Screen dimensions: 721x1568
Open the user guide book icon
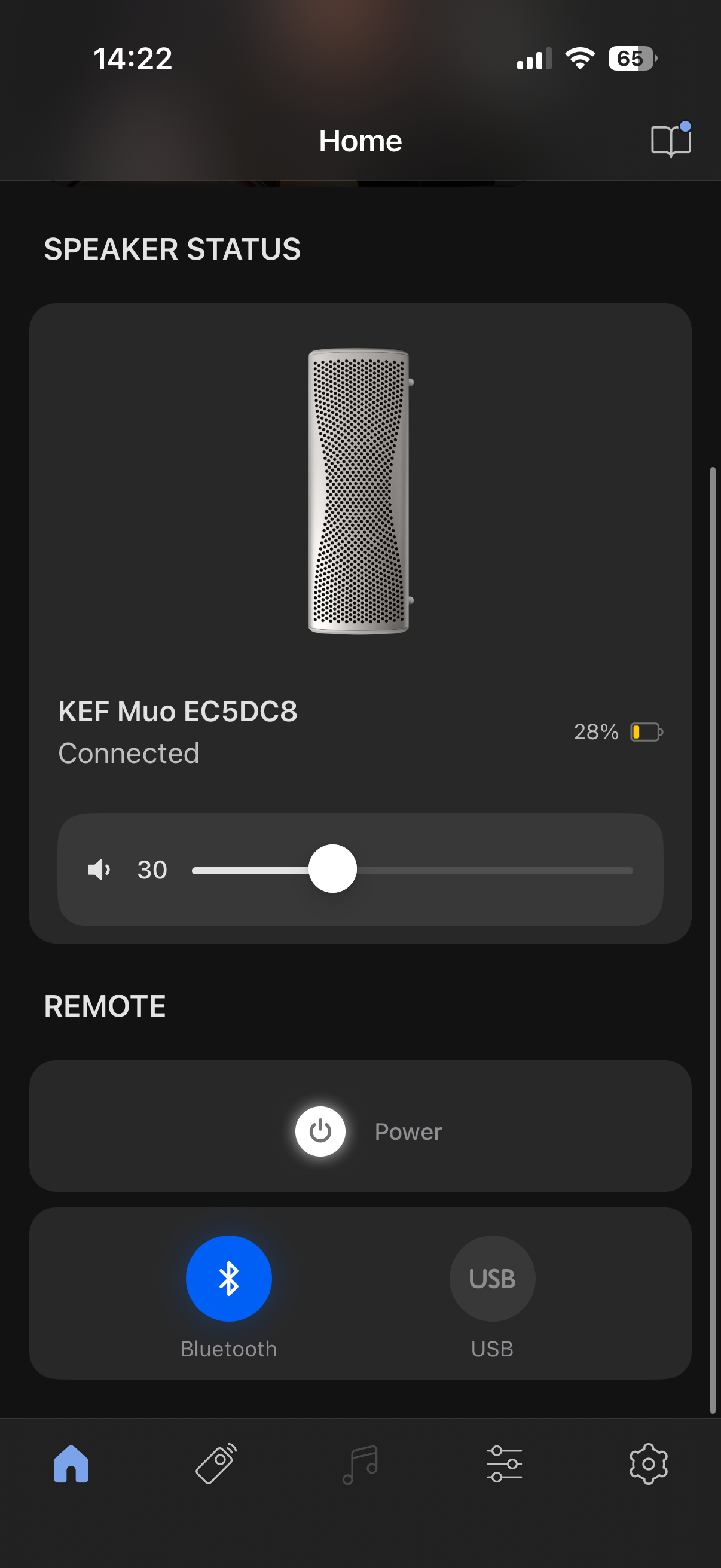pyautogui.click(x=671, y=141)
